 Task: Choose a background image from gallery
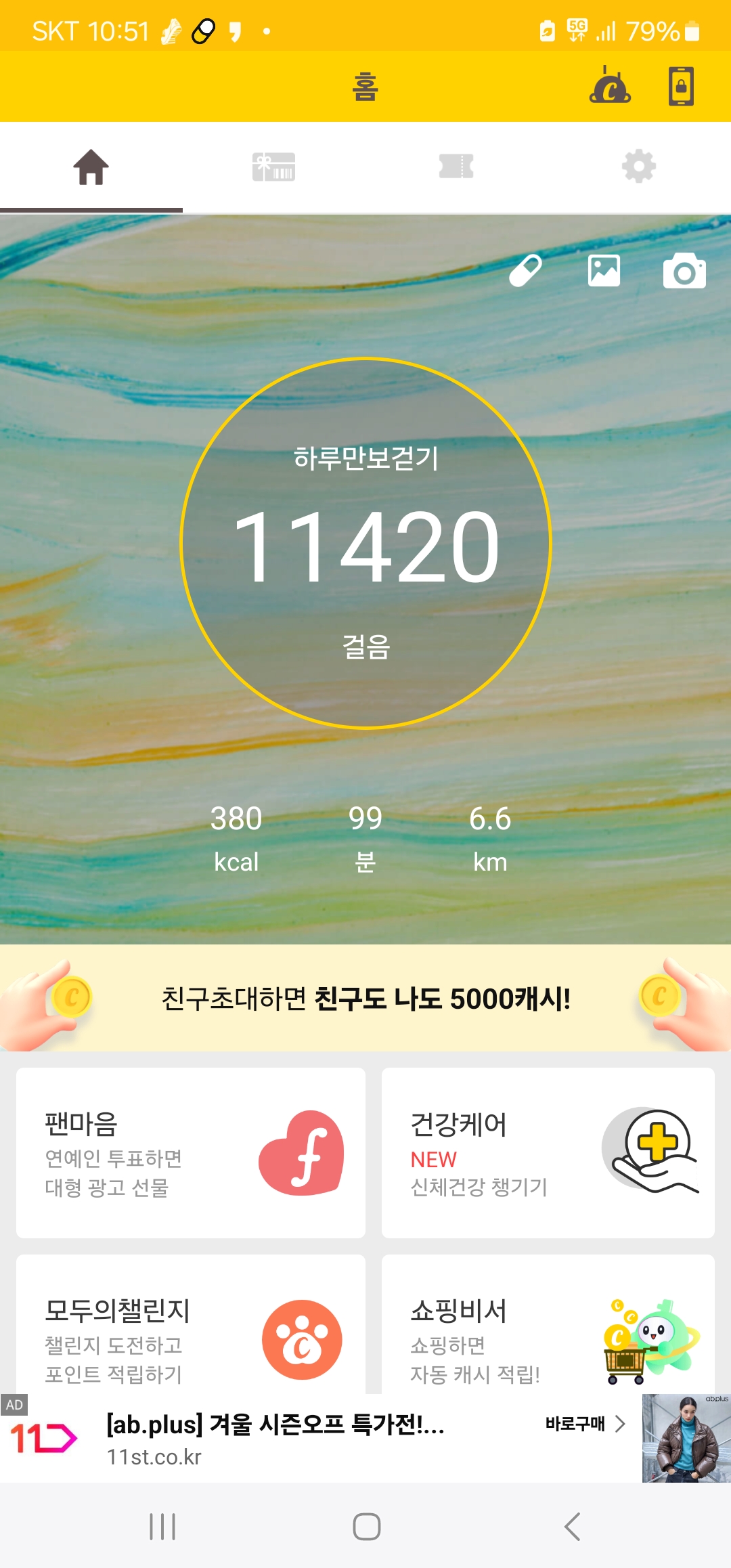click(604, 271)
